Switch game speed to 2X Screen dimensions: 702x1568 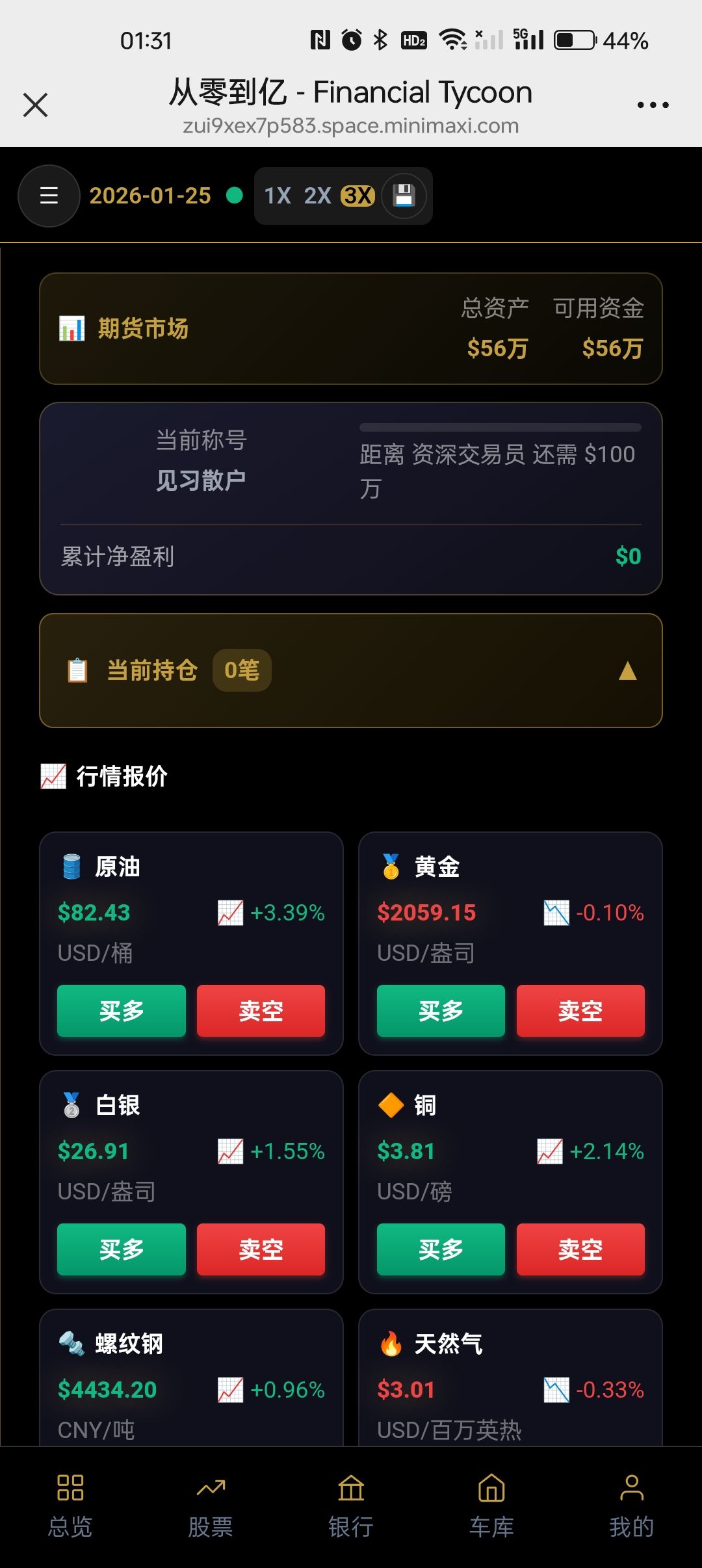point(318,196)
